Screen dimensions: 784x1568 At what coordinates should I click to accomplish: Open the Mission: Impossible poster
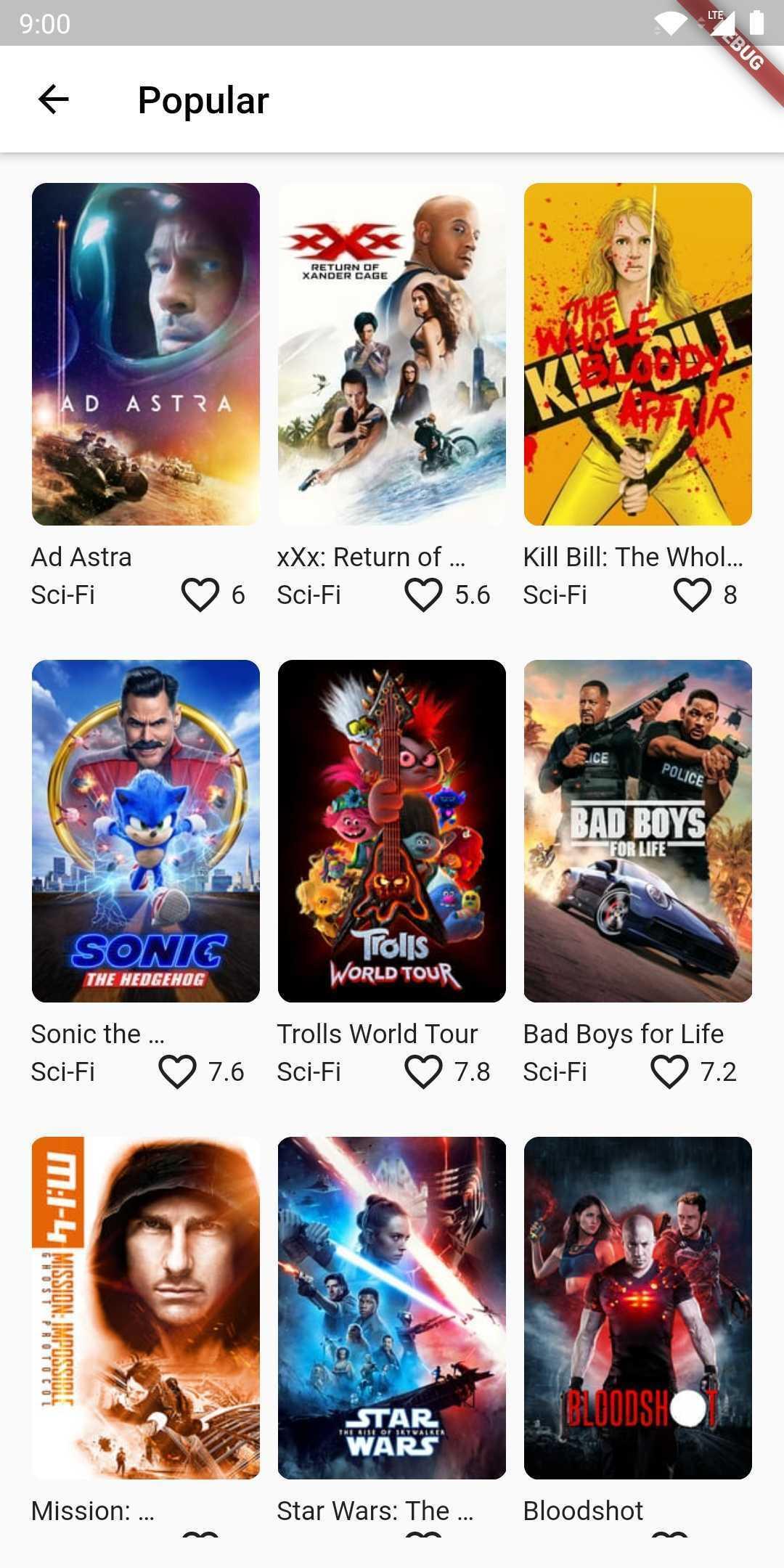tap(145, 1307)
